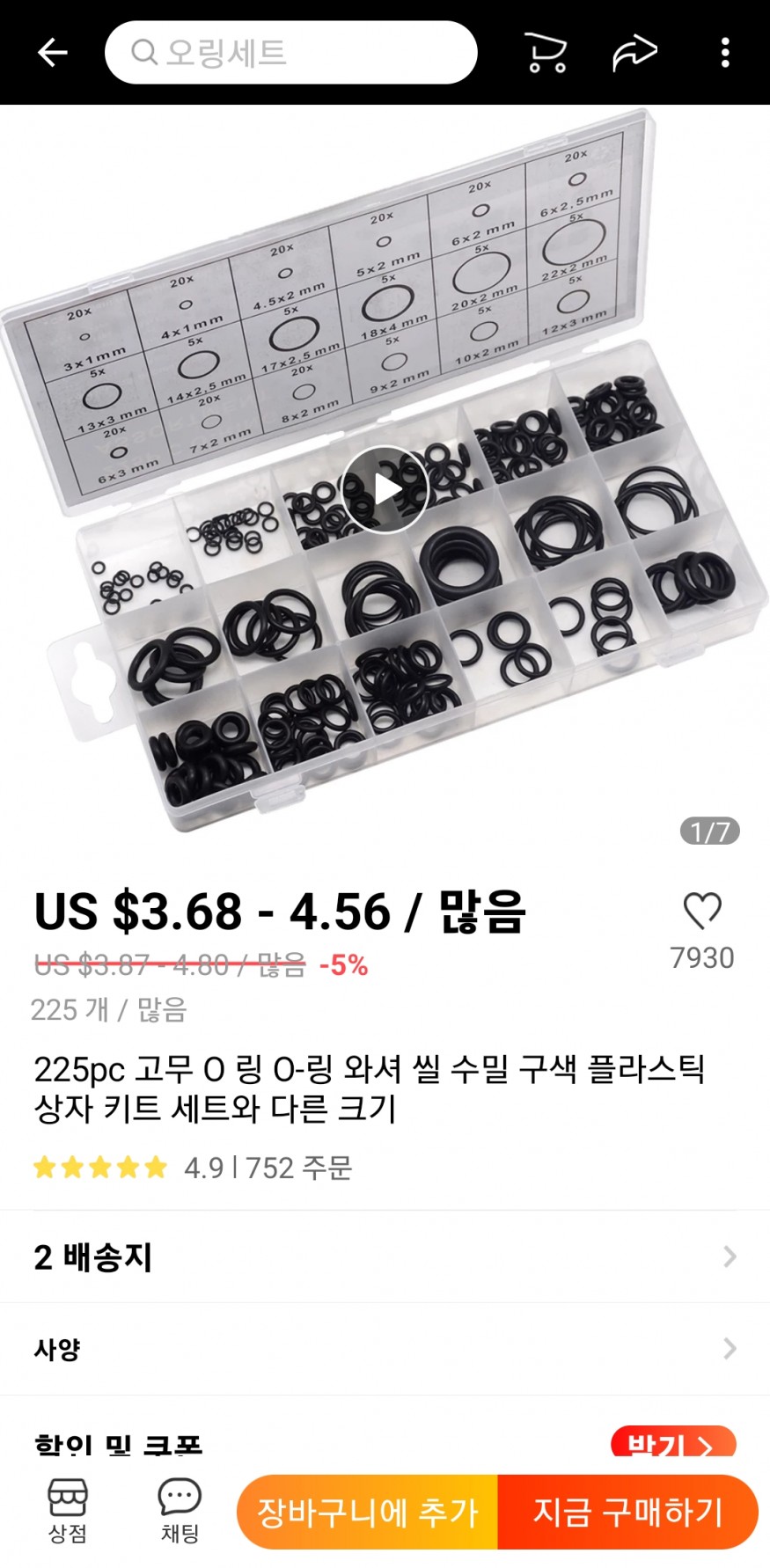Open the 사양 specifications row

click(385, 1348)
